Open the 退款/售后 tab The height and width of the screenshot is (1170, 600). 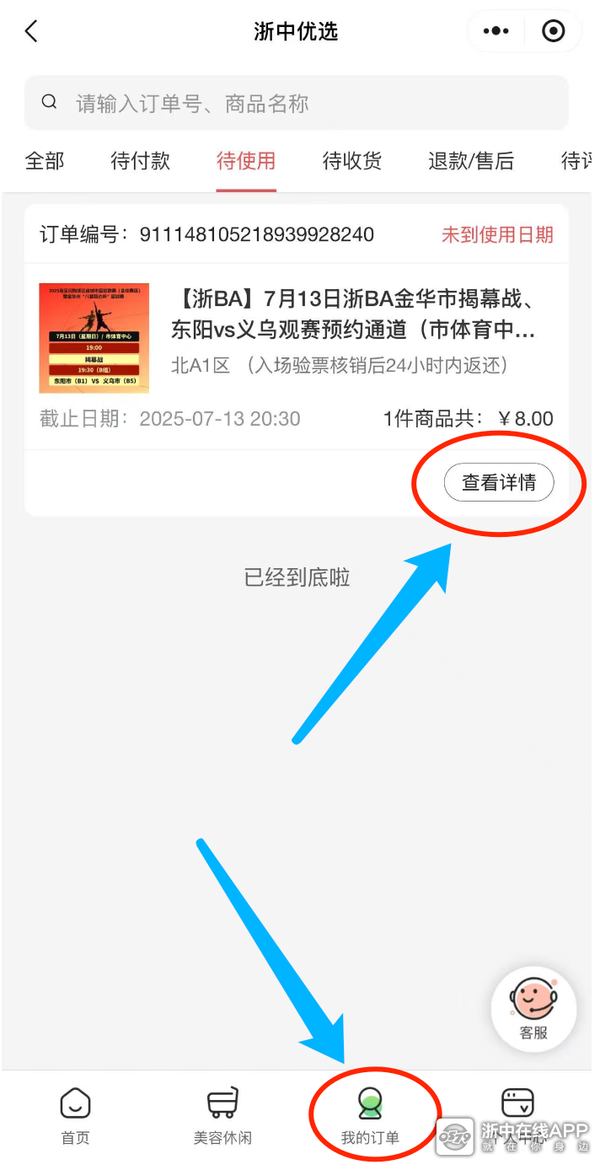pos(471,161)
